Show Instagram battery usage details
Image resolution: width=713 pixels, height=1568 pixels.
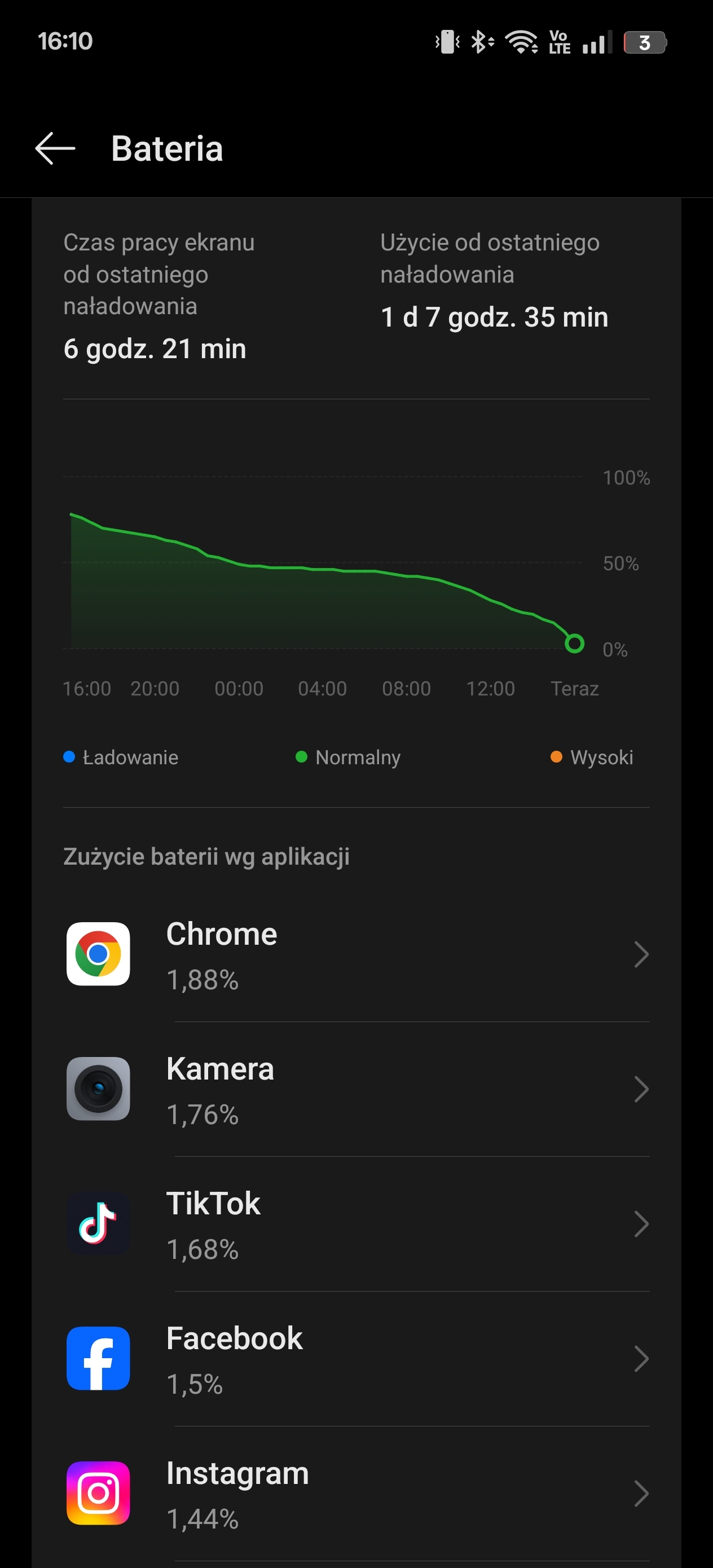click(x=356, y=1494)
